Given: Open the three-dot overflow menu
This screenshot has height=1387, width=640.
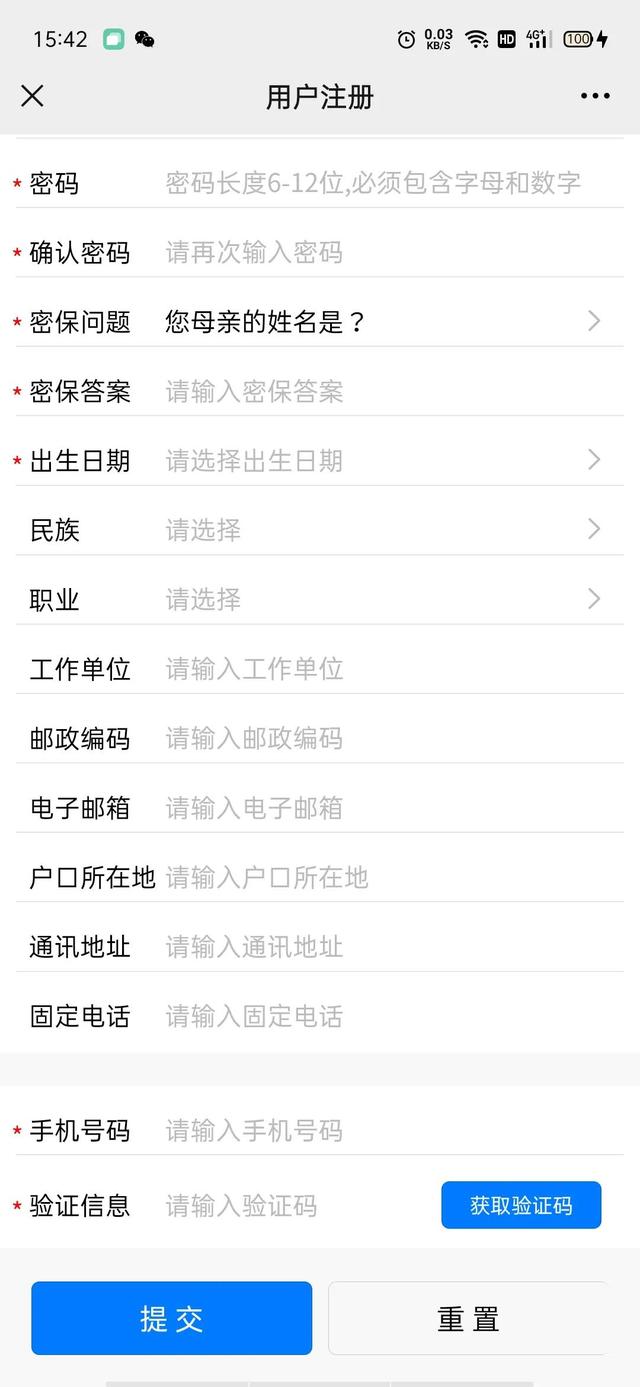Looking at the screenshot, I should point(595,96).
